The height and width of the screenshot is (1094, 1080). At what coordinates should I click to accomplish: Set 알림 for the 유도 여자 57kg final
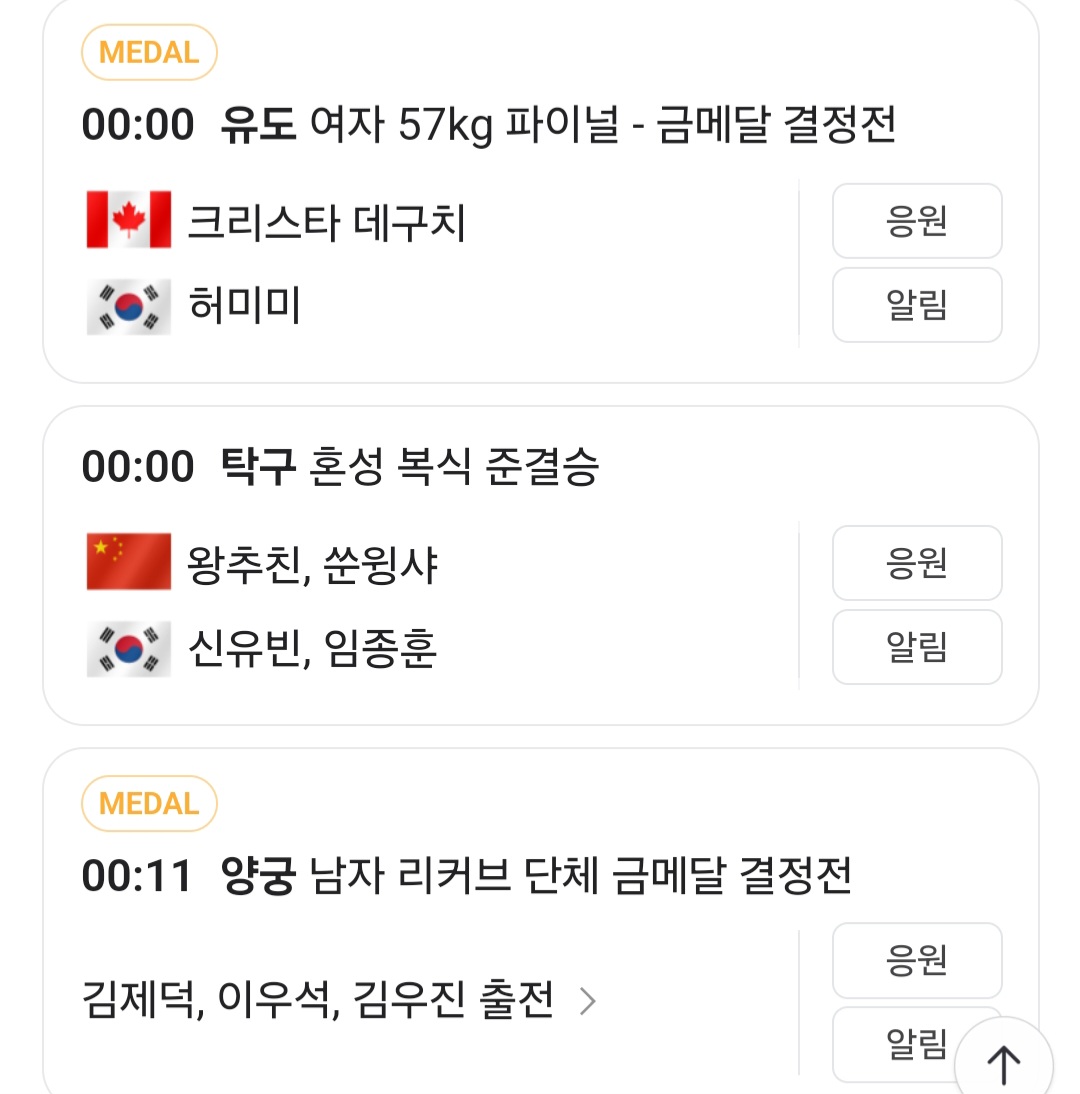click(917, 305)
